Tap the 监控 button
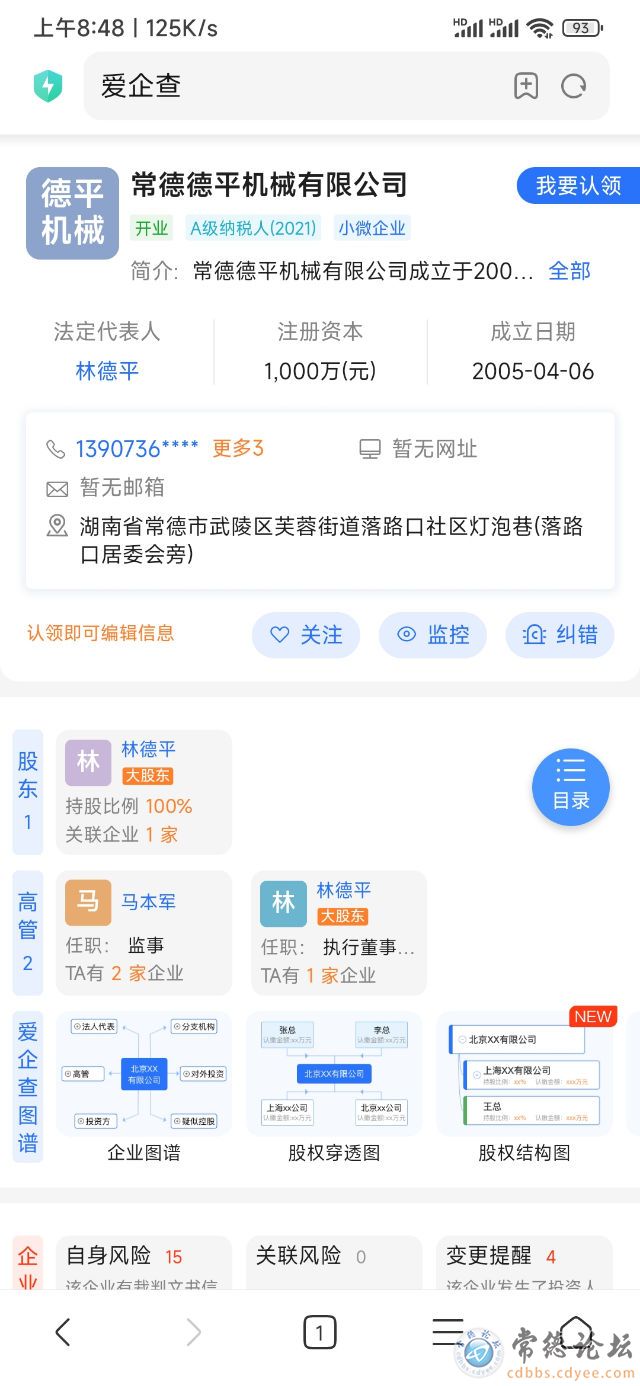Viewport: 640px width, 1386px height. (433, 635)
